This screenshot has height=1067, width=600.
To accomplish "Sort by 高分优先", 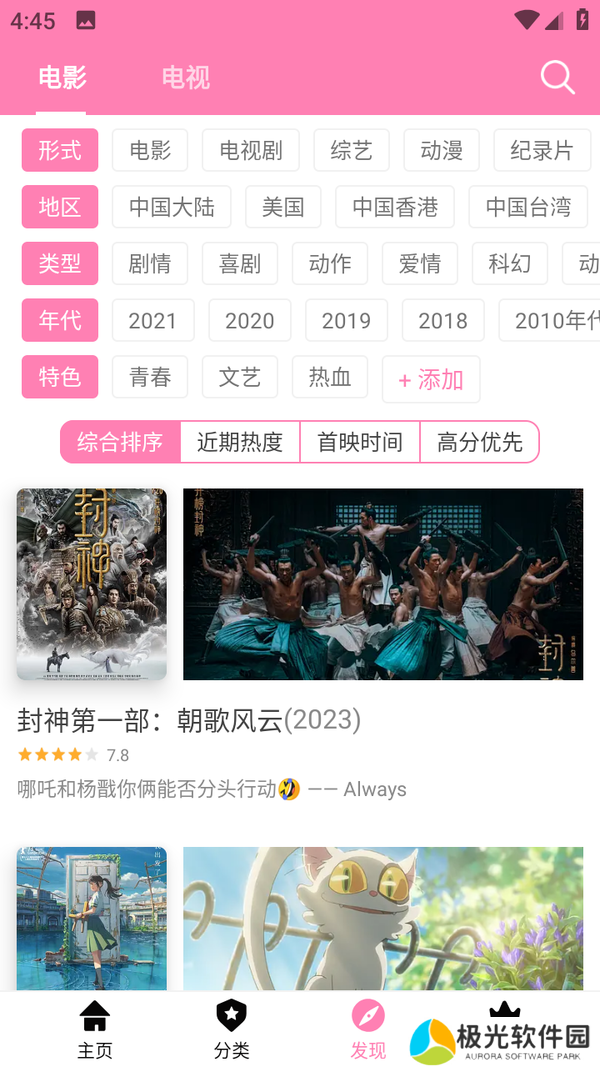I will [479, 442].
